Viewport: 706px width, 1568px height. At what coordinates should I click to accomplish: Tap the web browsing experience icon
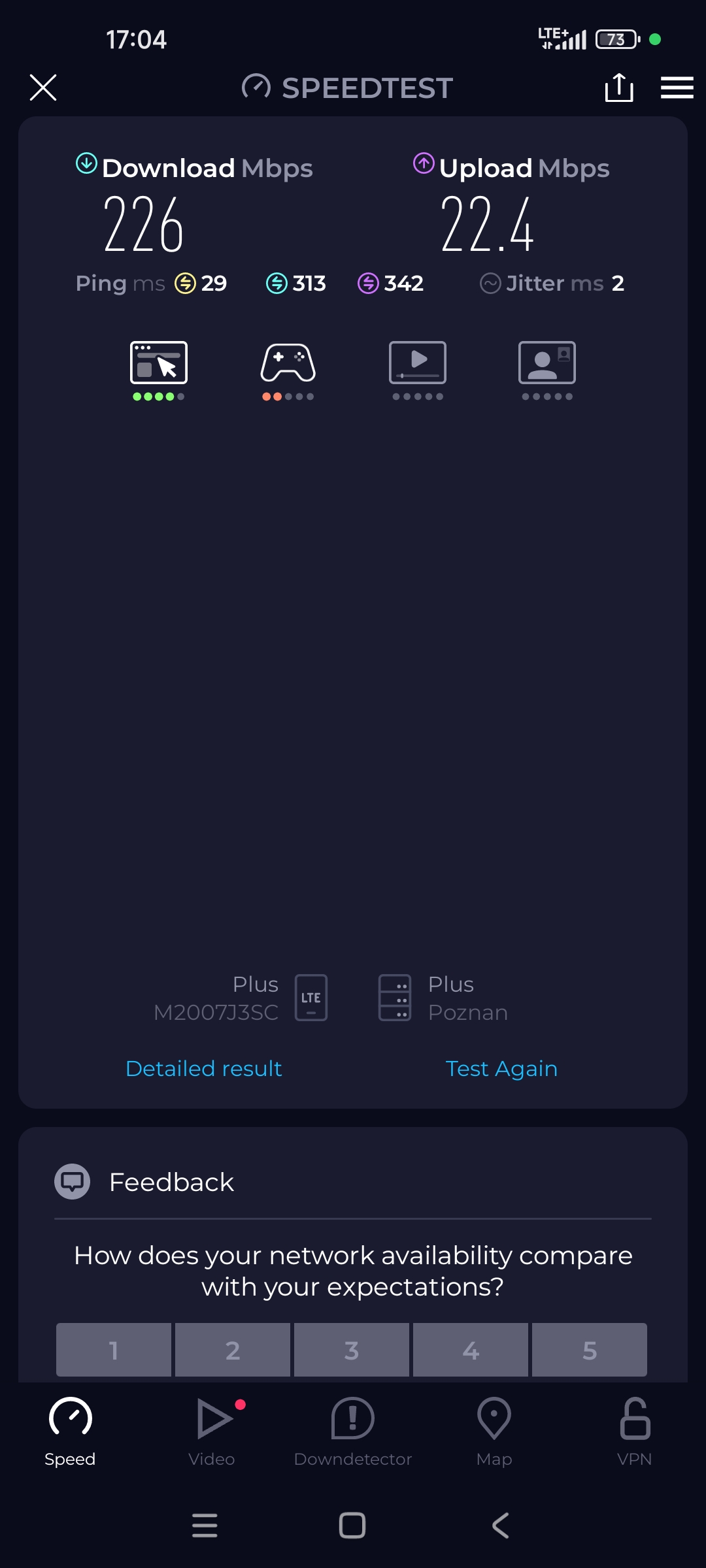[159, 363]
